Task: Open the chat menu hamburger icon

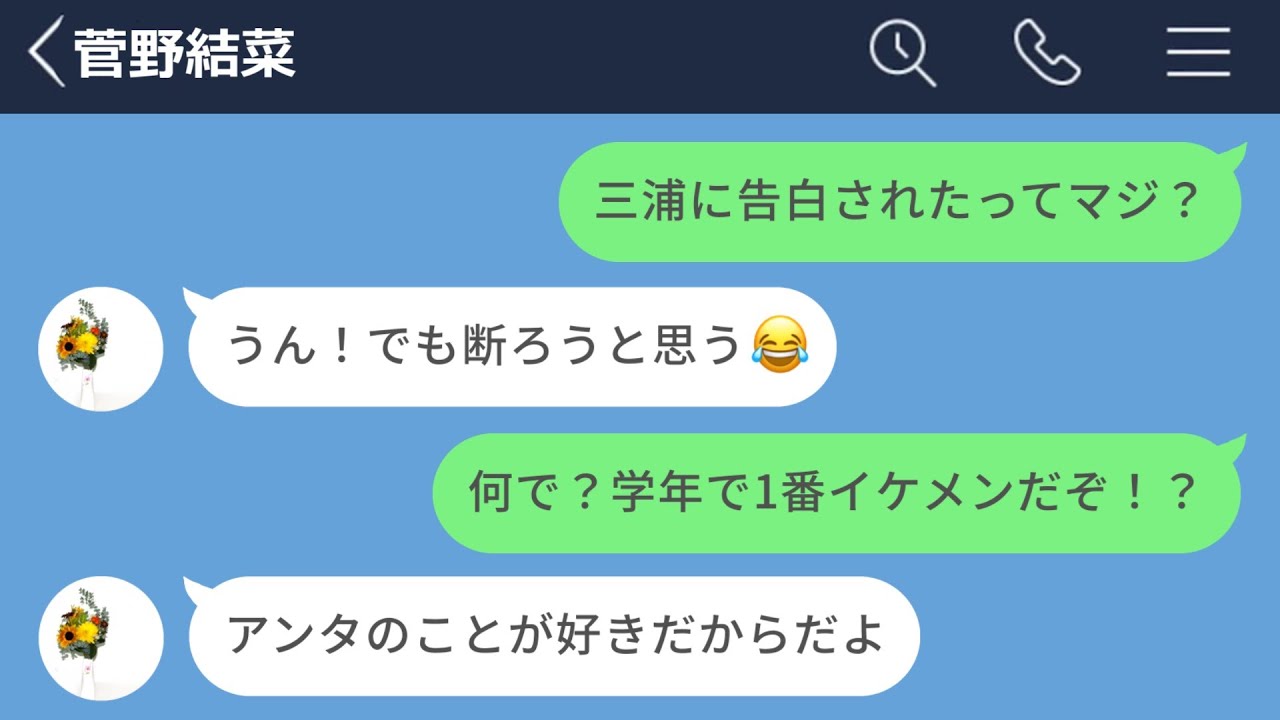Action: point(1198,53)
